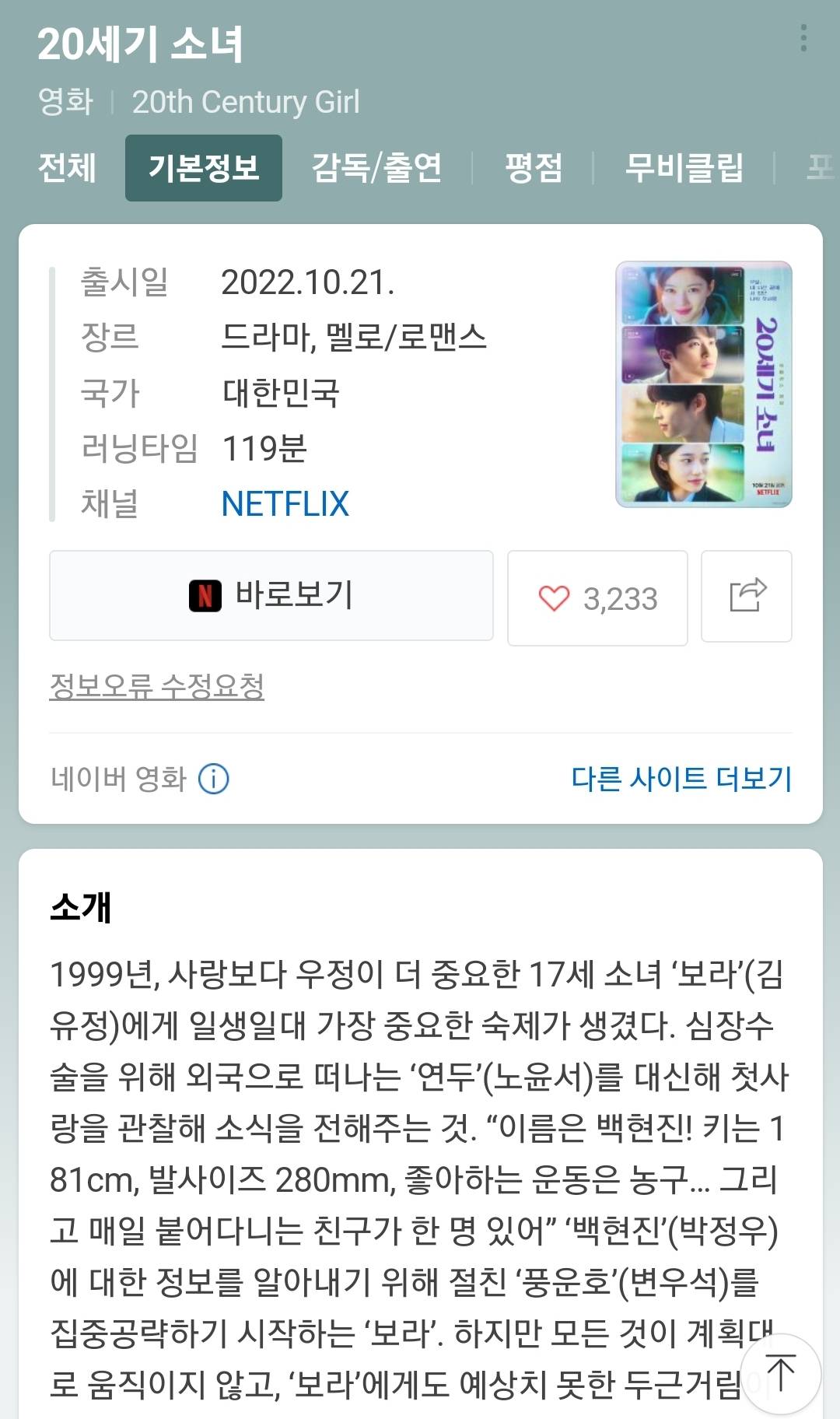This screenshot has width=840, height=1419.
Task: Open 다른 사이트 더보기
Action: [681, 779]
